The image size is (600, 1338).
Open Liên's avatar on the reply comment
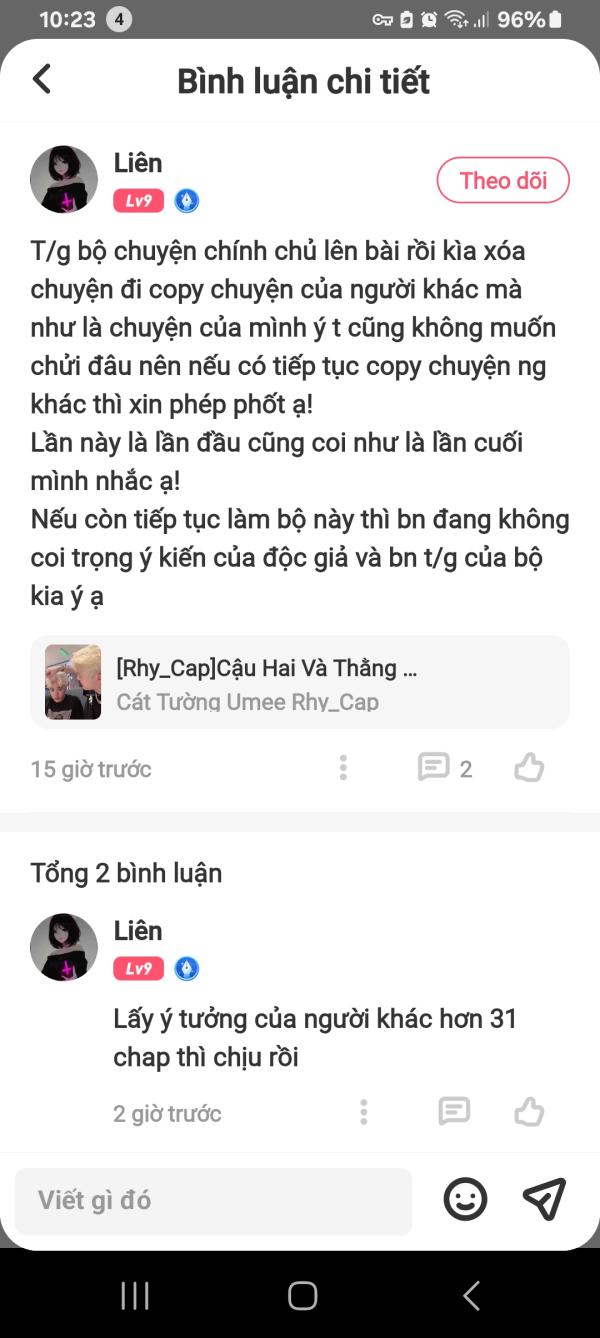64,947
